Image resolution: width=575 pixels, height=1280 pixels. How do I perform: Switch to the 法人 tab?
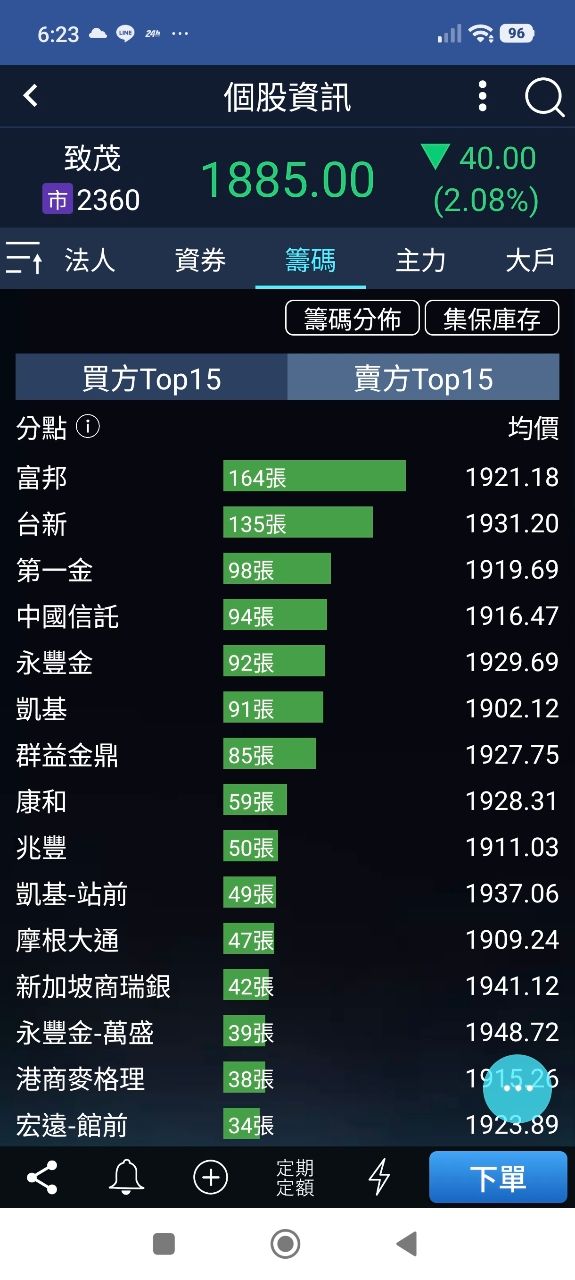(90, 260)
